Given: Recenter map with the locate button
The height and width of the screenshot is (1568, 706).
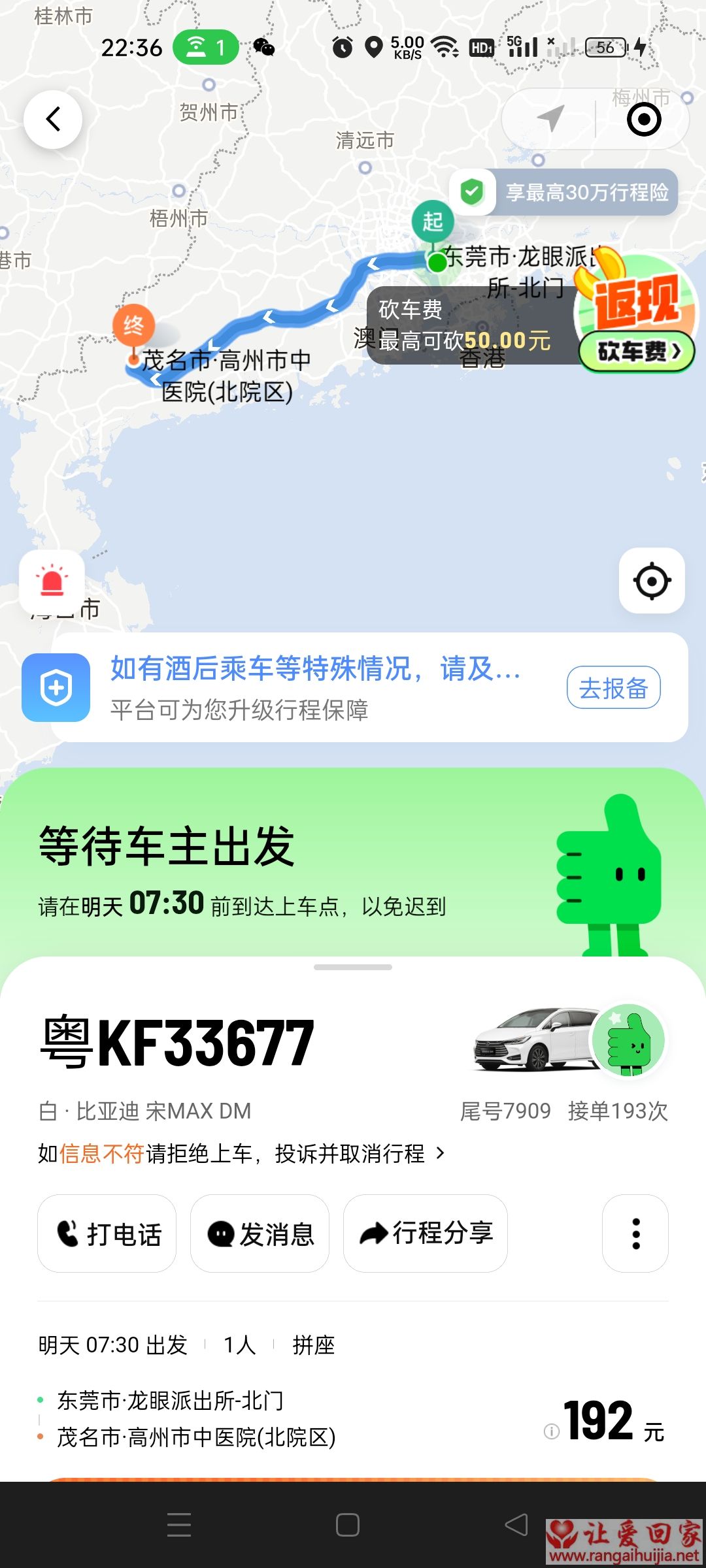Looking at the screenshot, I should (x=652, y=581).
